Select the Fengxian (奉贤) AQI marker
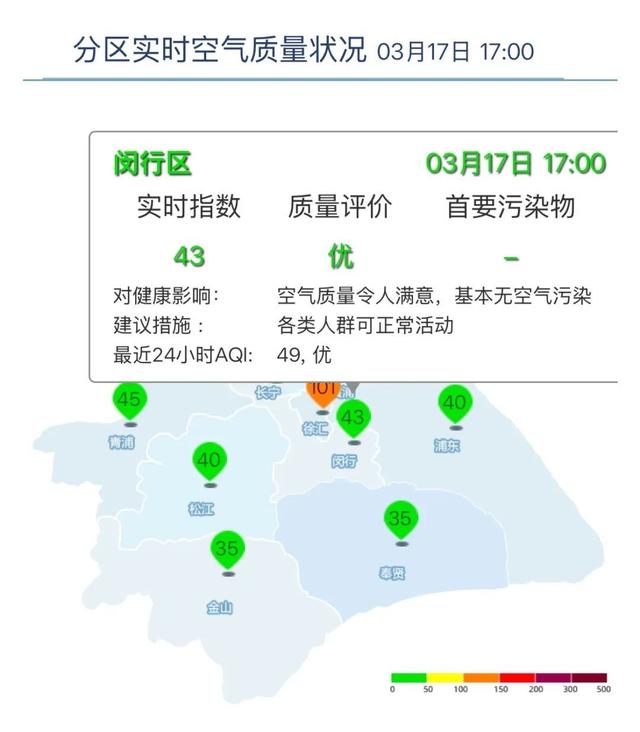640x732 pixels. (400, 520)
